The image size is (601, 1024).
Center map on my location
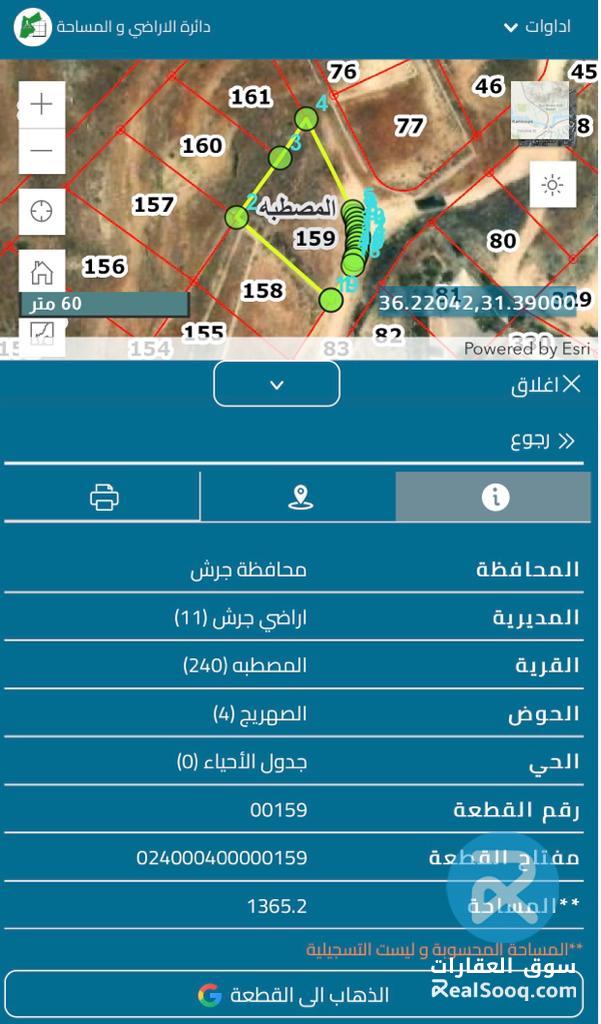click(42, 212)
